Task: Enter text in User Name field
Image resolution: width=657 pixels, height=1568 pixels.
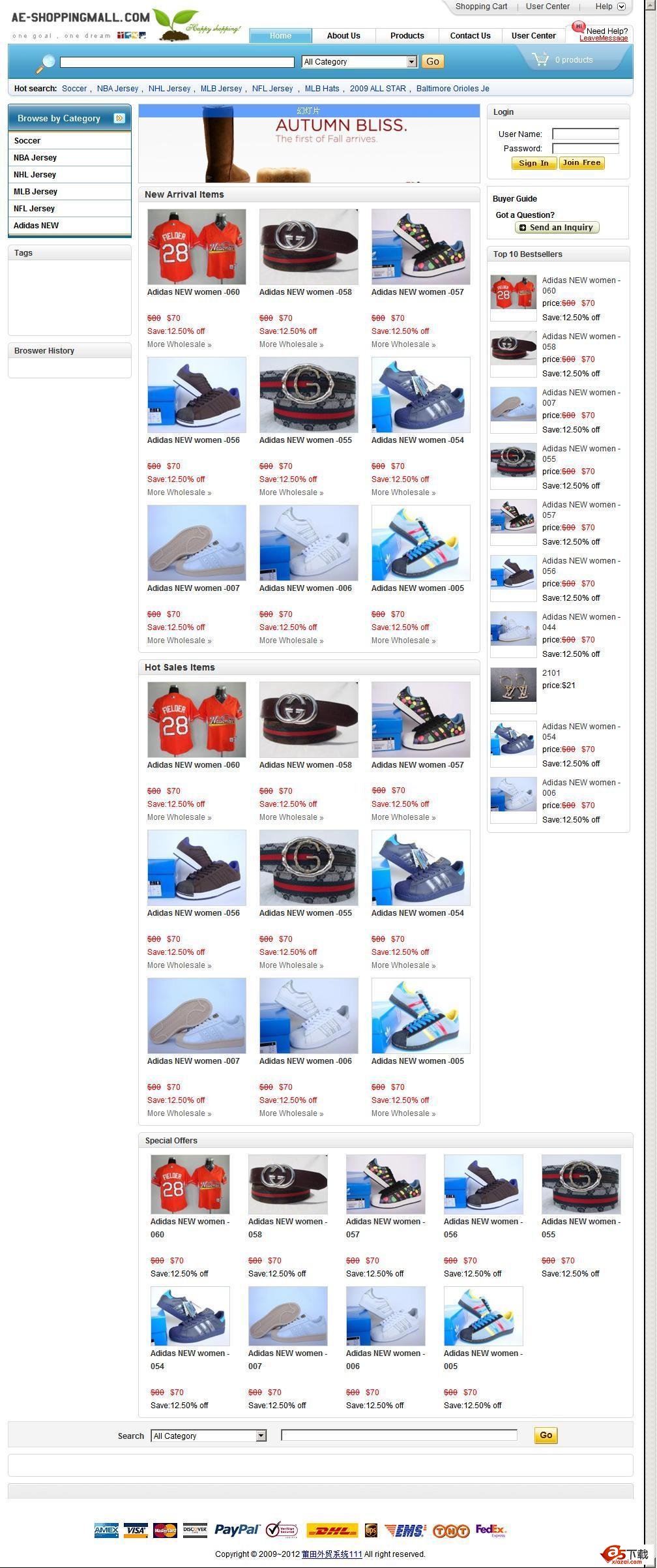Action: pos(585,134)
